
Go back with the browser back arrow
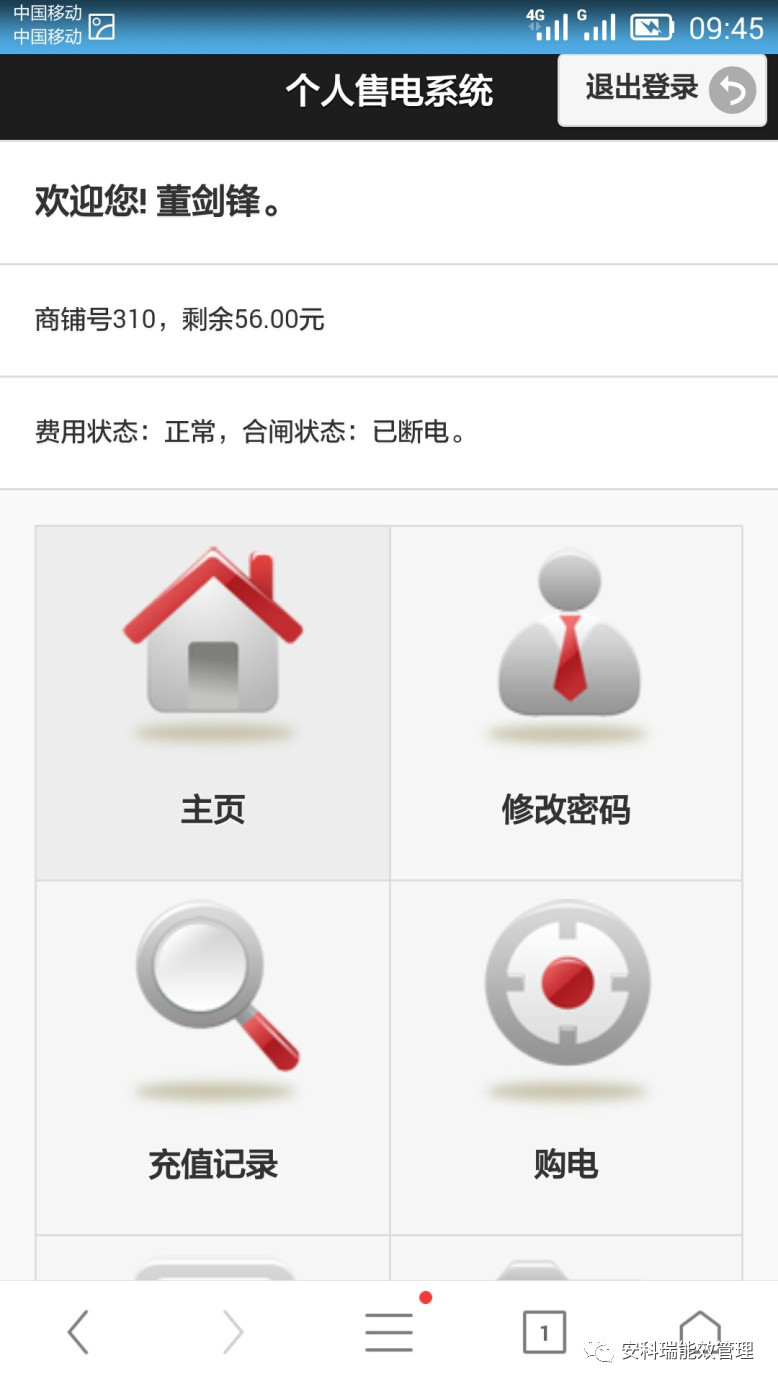78,1332
